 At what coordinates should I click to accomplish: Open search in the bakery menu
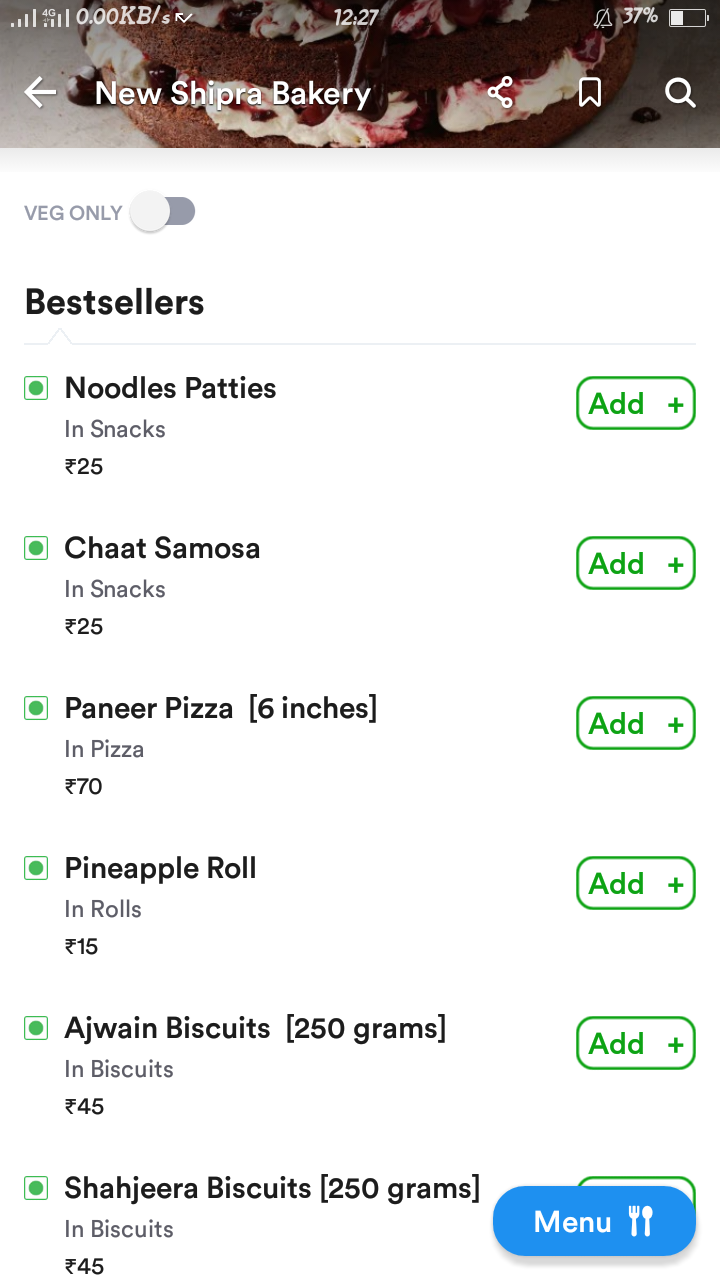[680, 93]
